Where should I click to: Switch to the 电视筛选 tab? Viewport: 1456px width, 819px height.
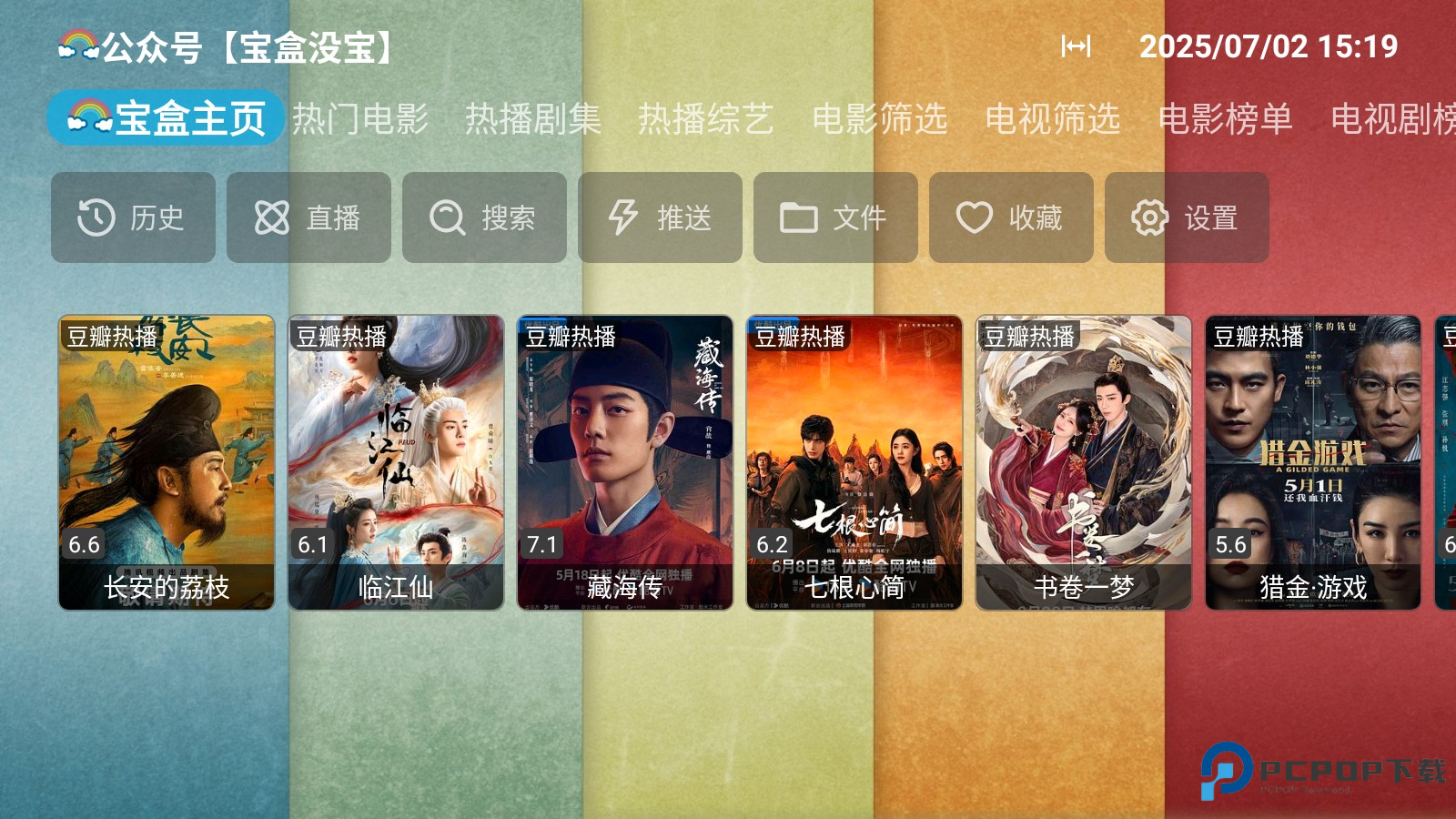(x=1052, y=119)
